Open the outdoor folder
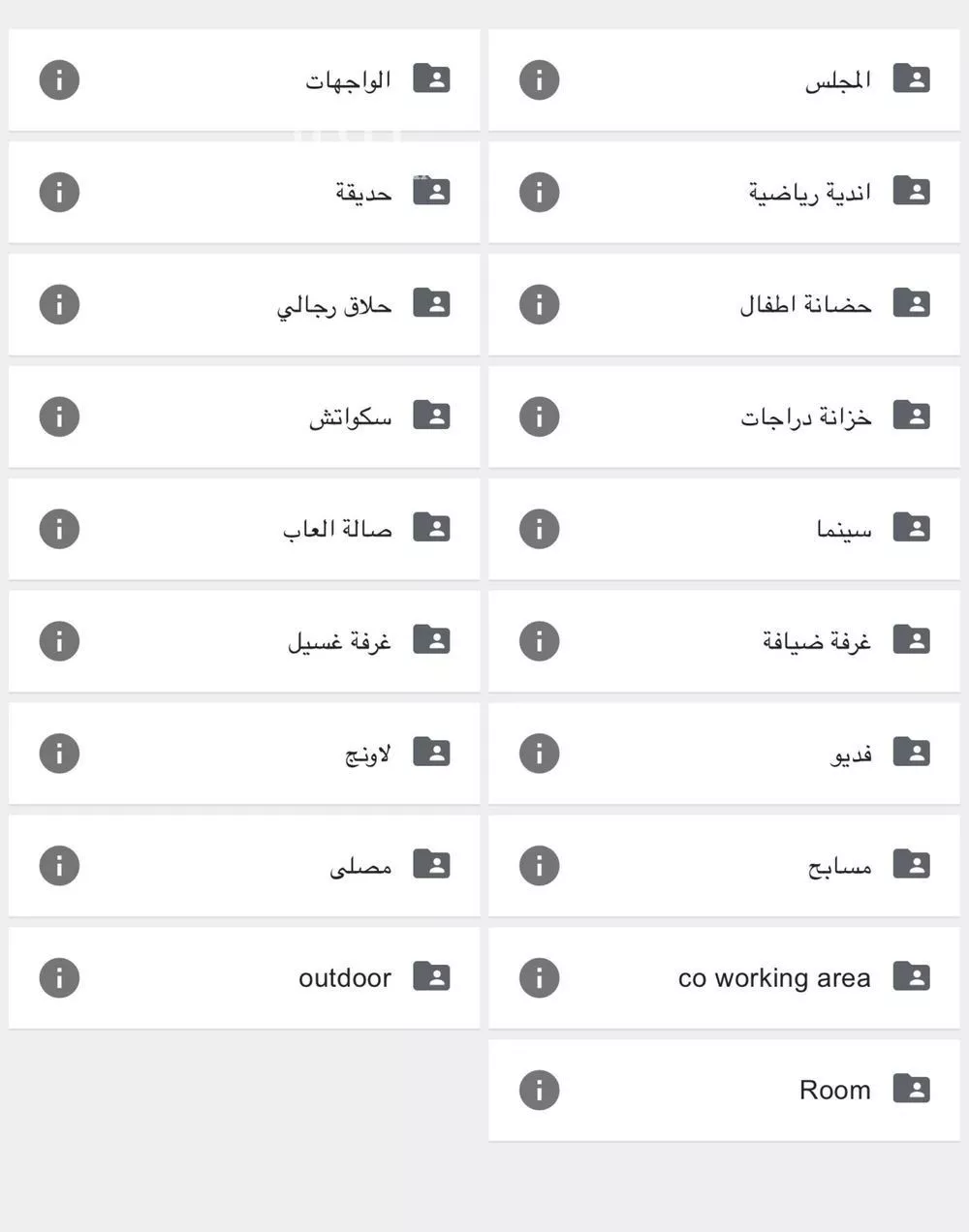 tap(345, 978)
